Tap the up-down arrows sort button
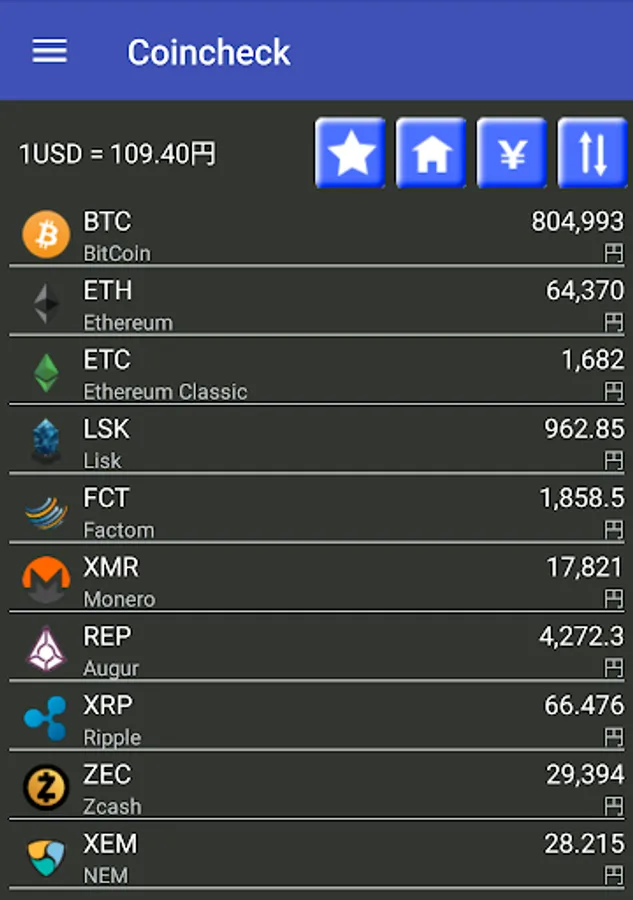The width and height of the screenshot is (633, 900). (x=592, y=153)
